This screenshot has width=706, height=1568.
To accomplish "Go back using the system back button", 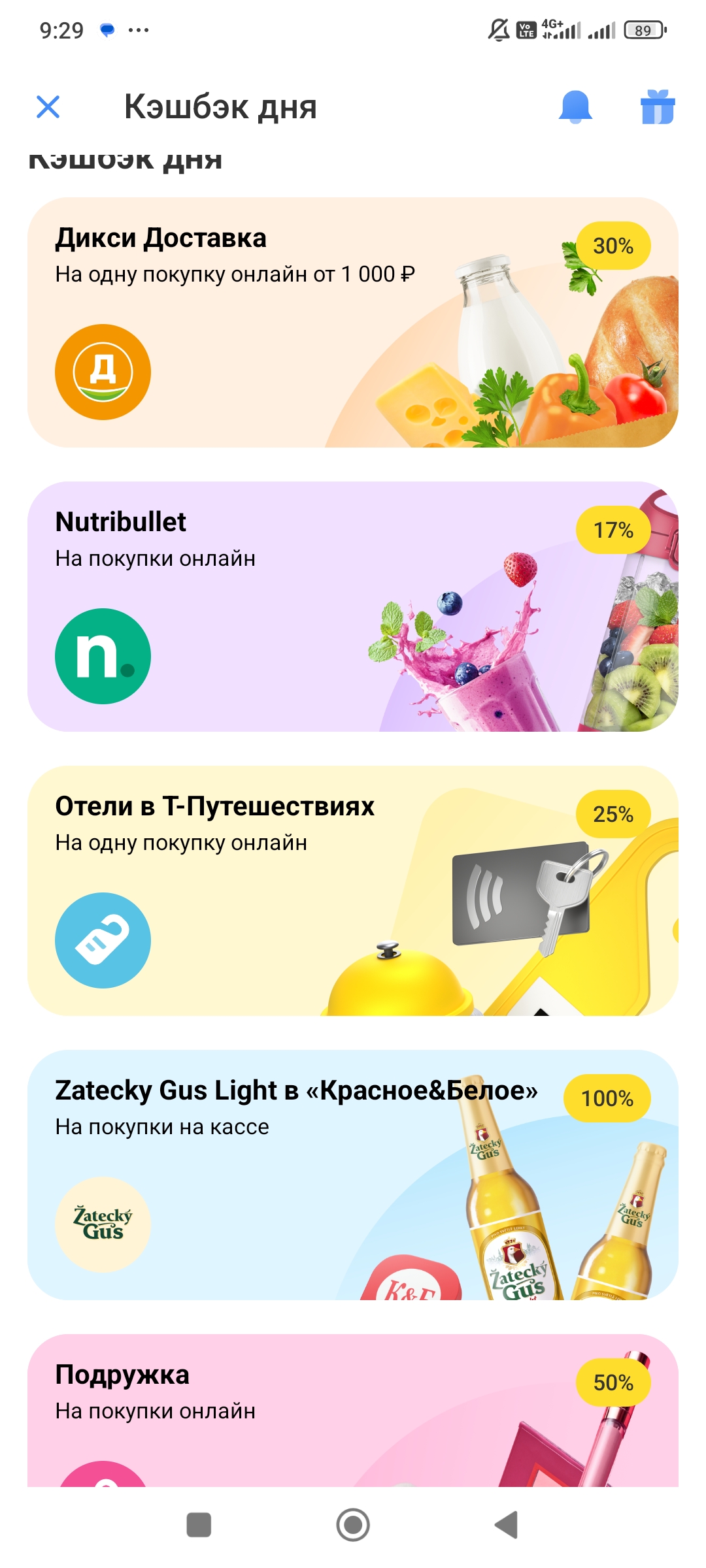I will (x=507, y=1525).
